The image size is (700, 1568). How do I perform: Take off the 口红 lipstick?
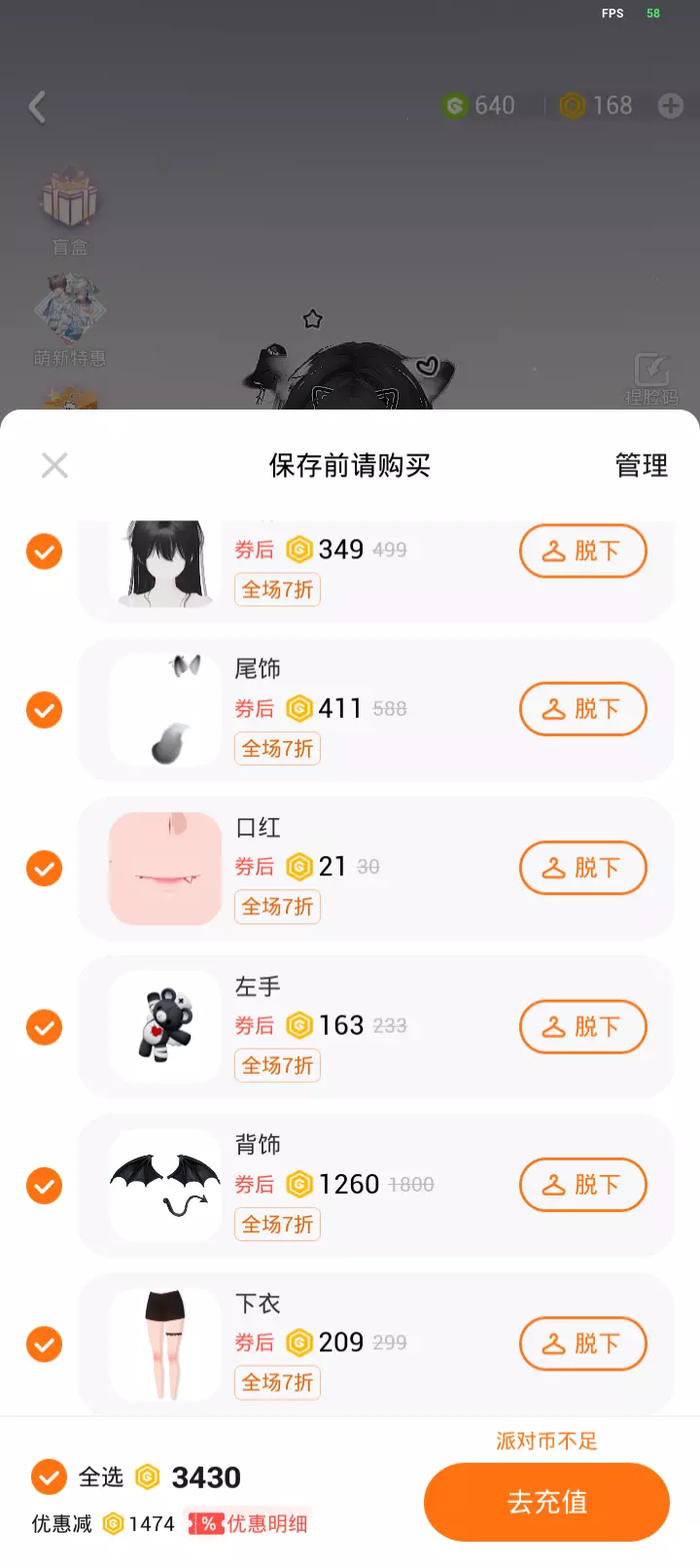582,868
